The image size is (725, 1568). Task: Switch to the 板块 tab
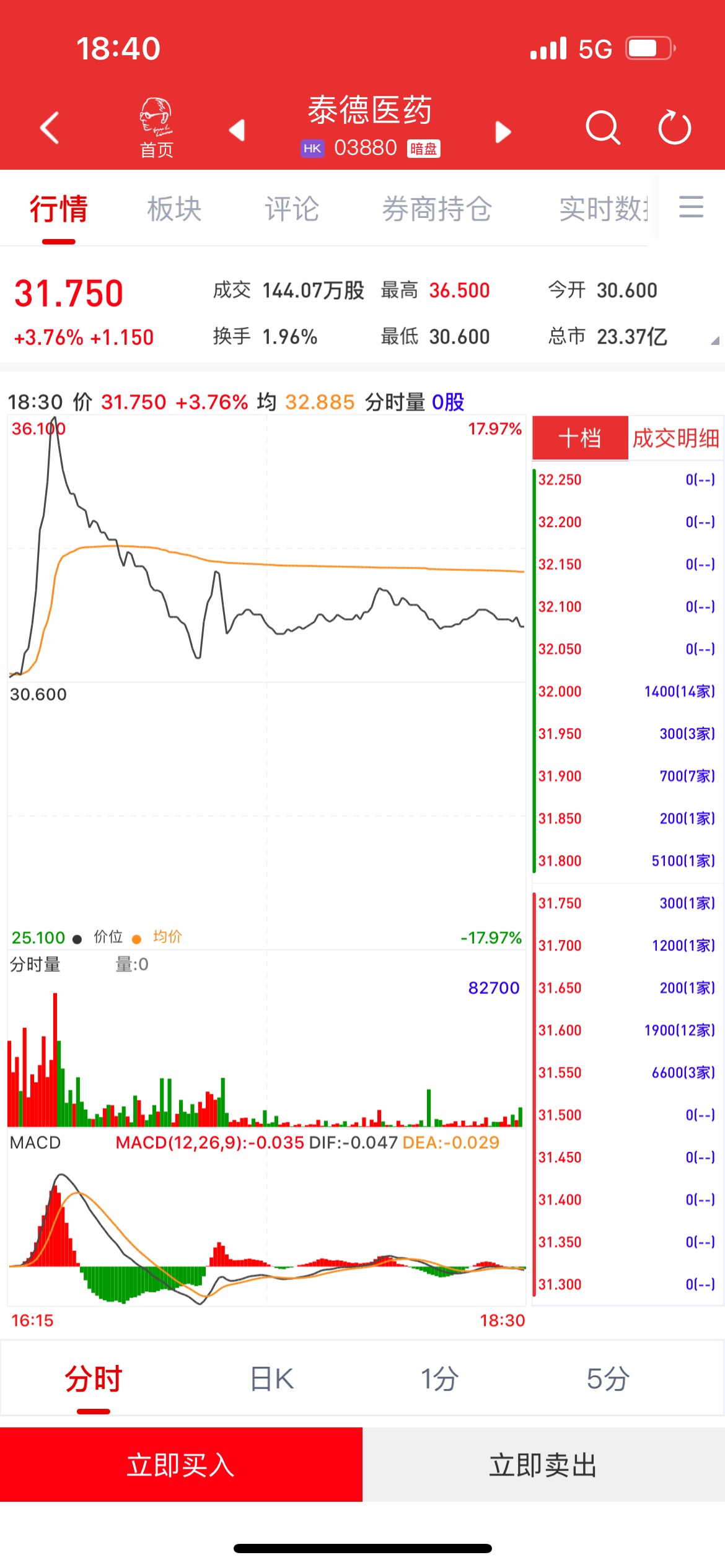174,209
